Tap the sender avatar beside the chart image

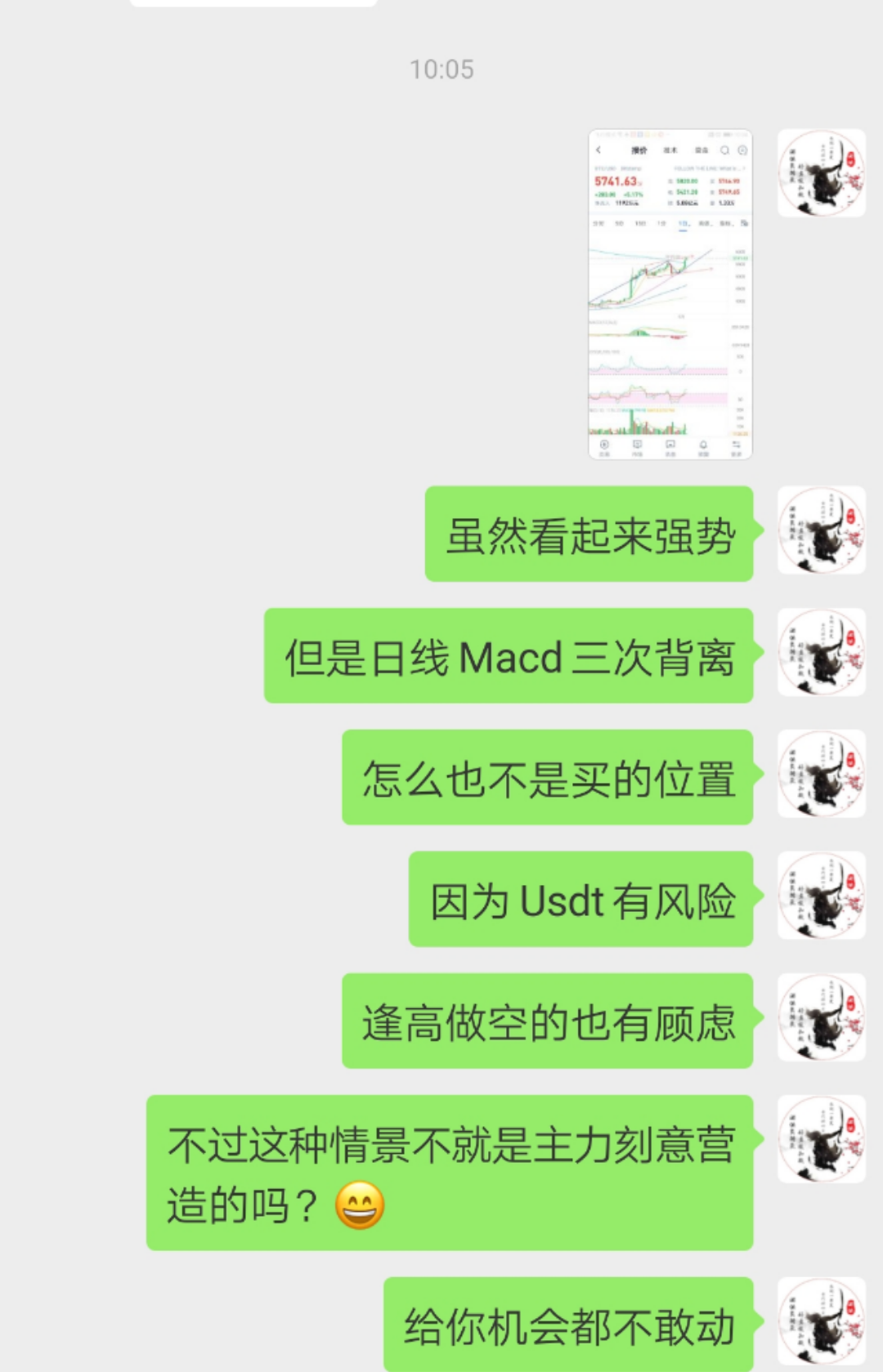click(821, 173)
